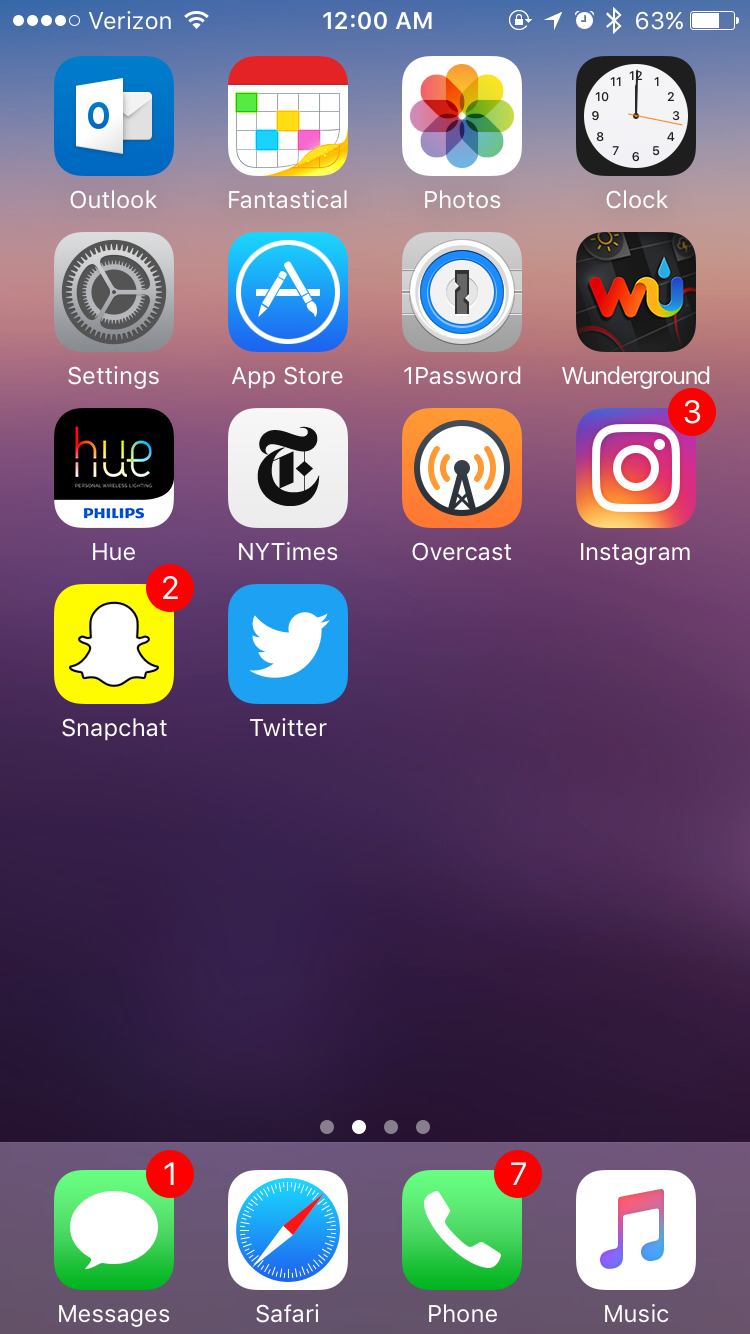Launch the Philips Hue app

point(114,468)
